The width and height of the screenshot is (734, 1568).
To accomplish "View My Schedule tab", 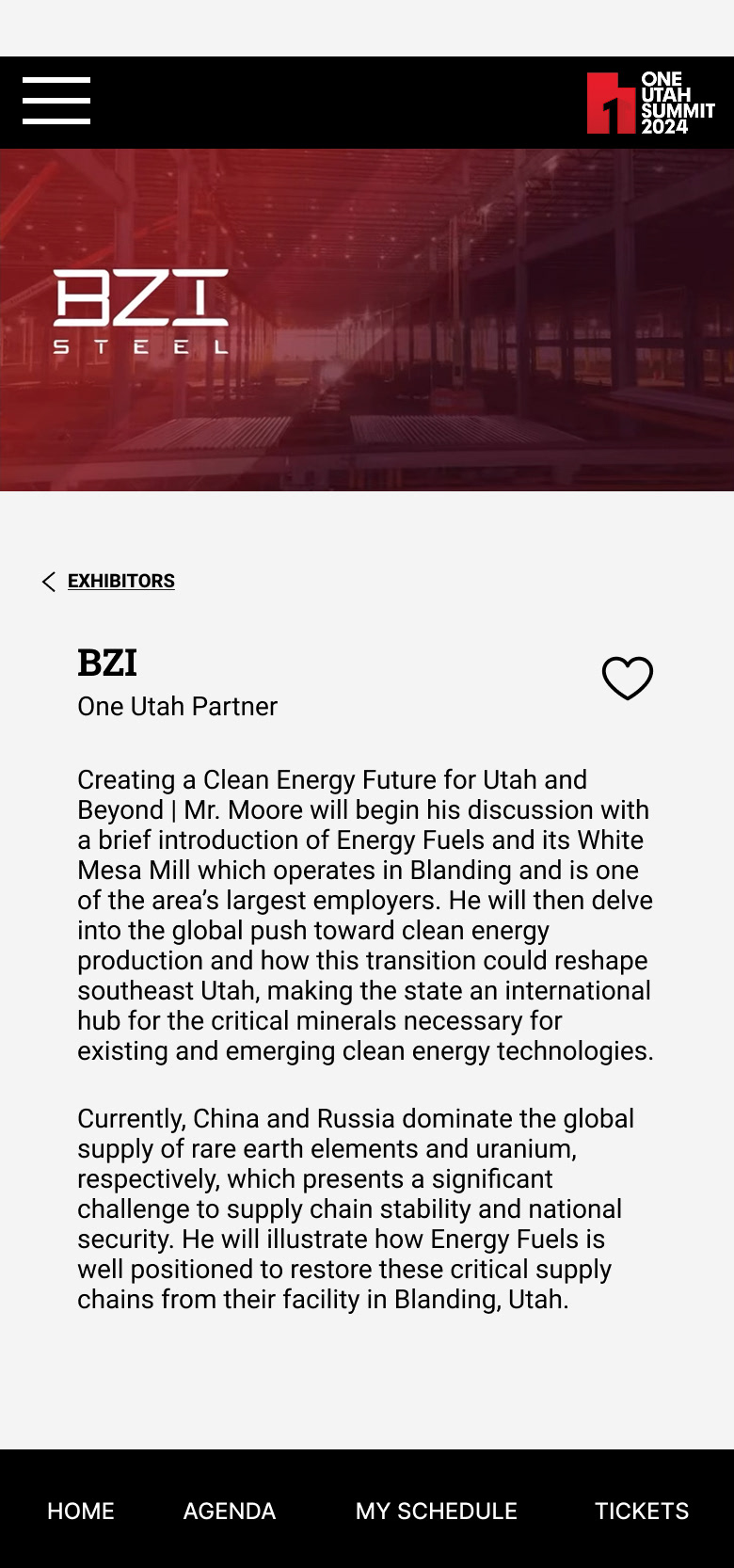I will point(437,1511).
